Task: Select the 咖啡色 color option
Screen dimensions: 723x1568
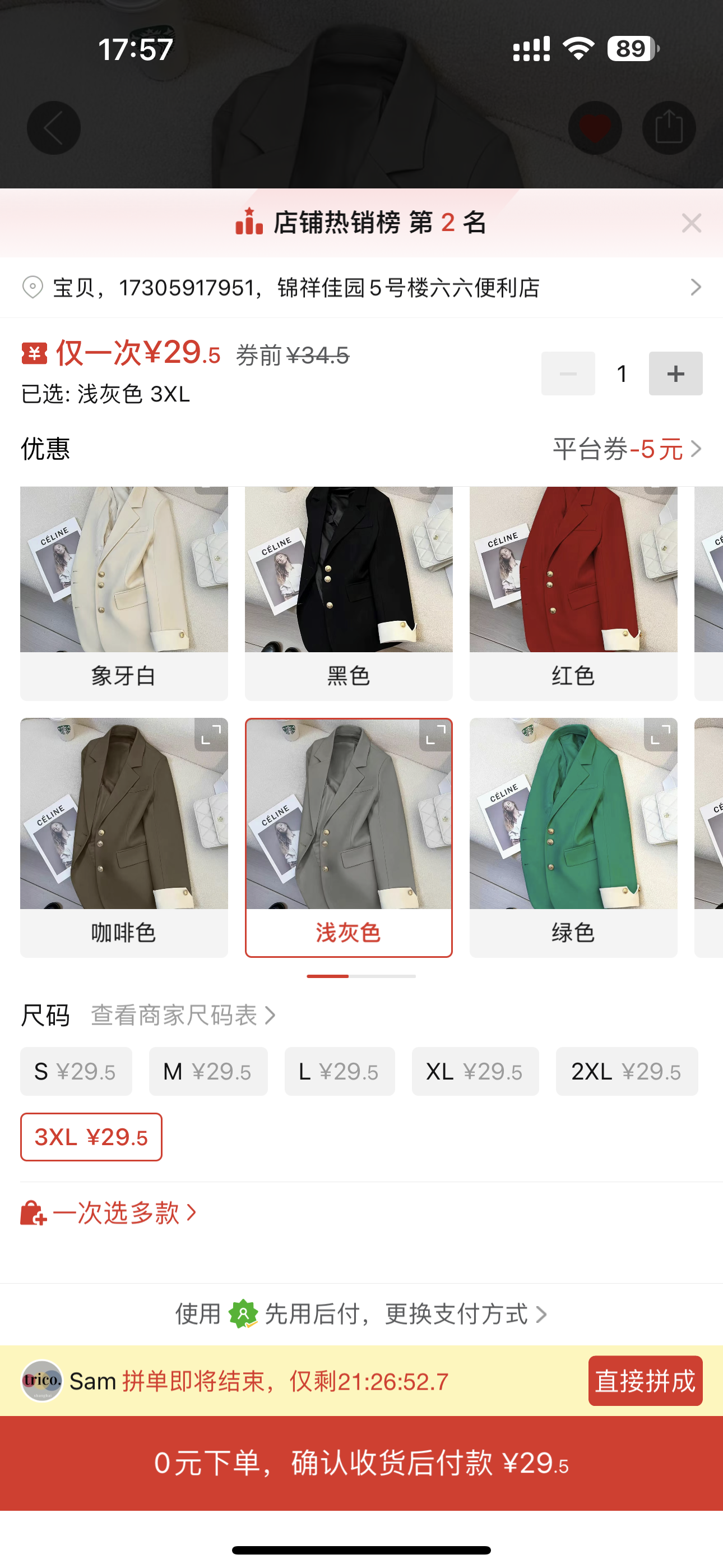Action: pyautogui.click(x=123, y=837)
